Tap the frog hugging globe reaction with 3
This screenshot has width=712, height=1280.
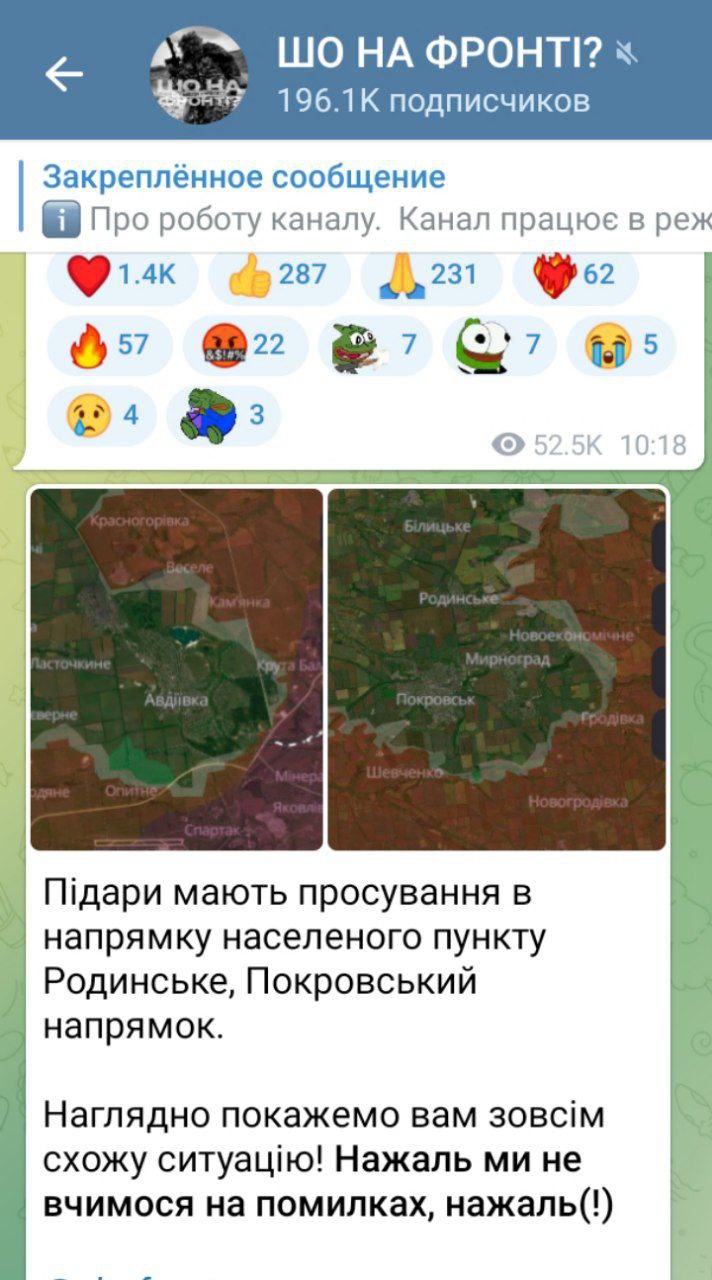coord(224,415)
